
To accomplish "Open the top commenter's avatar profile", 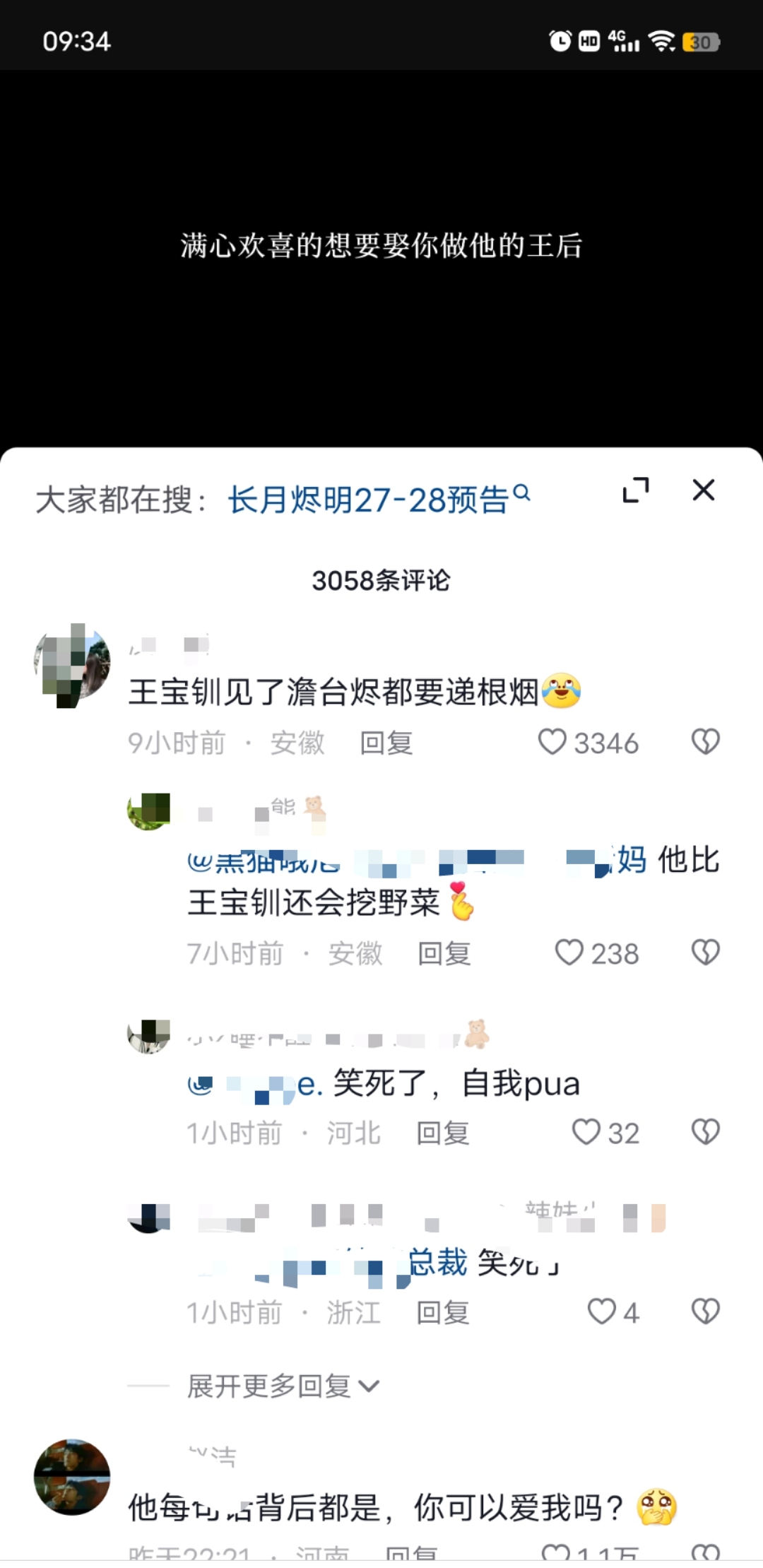I will 73,664.
